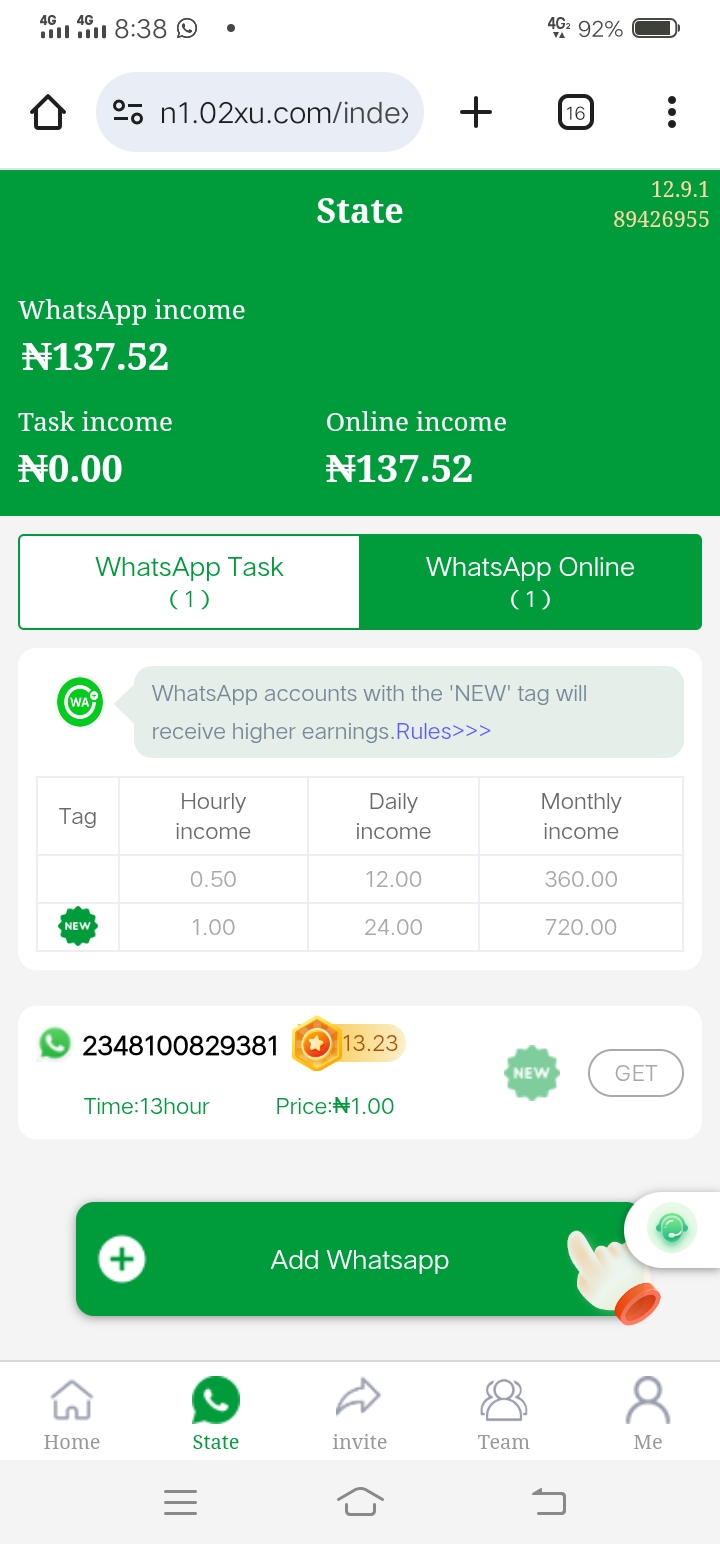Go to the Home tab

coord(72,1413)
